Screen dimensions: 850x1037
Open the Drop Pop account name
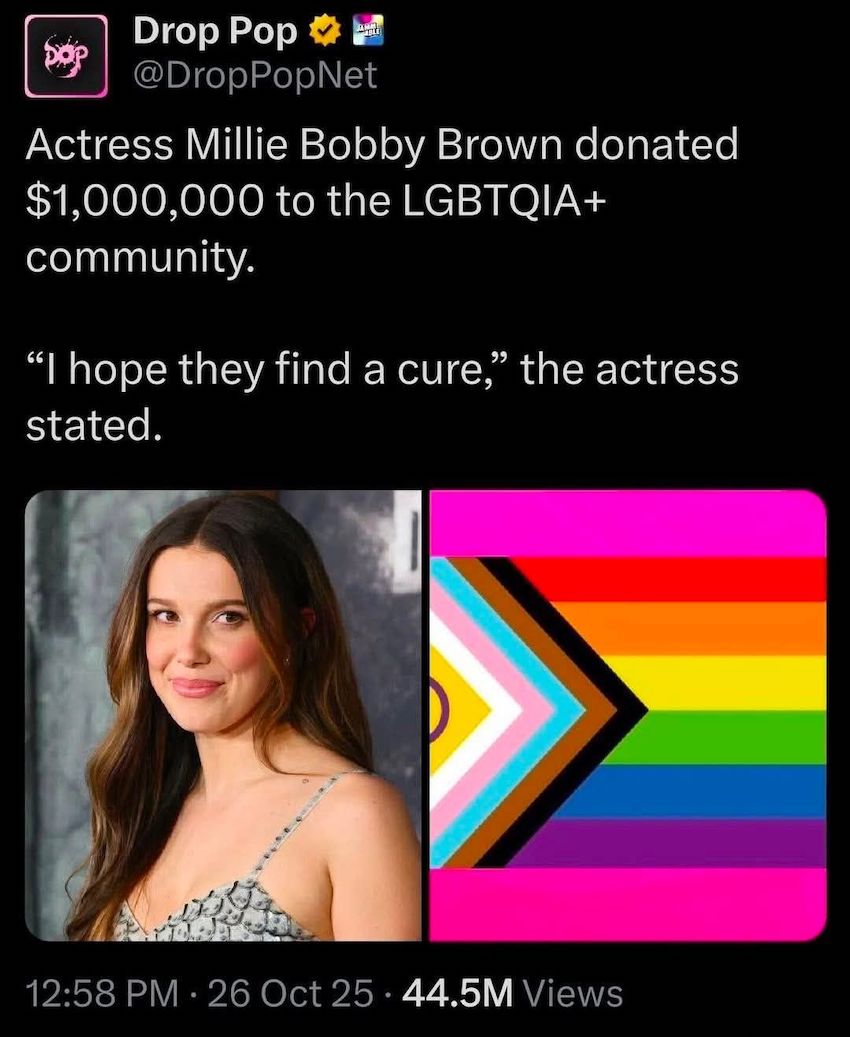tap(215, 32)
